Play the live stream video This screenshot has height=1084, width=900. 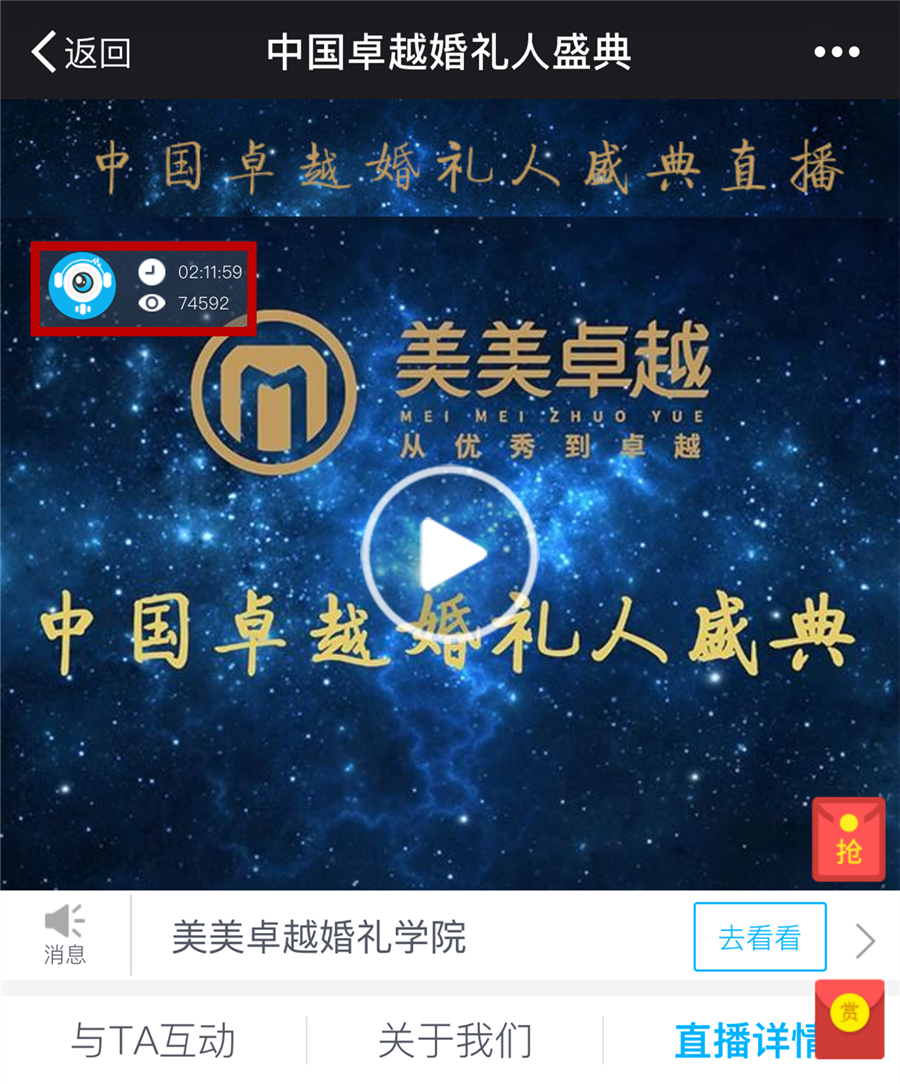click(449, 553)
